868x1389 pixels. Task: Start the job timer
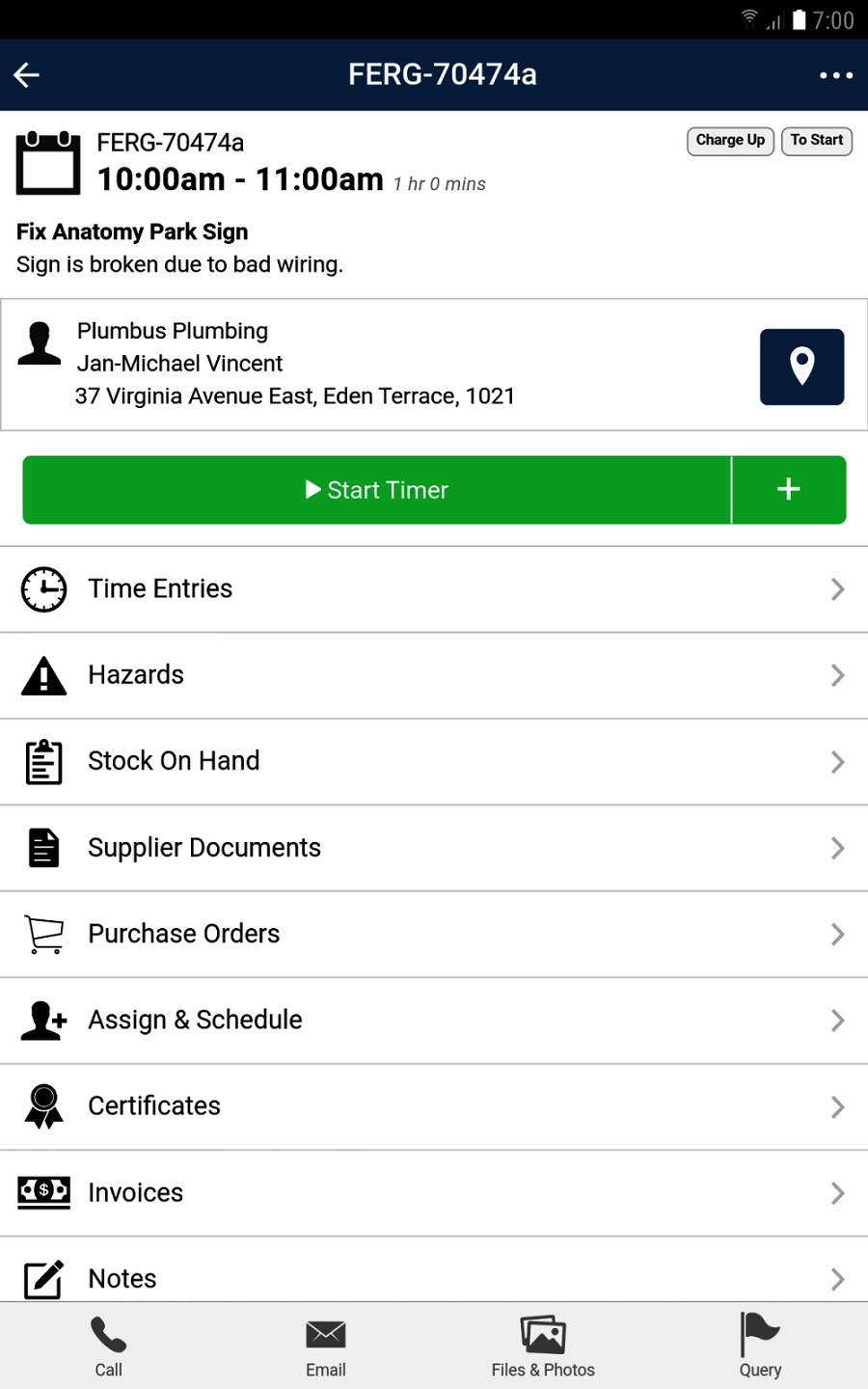tap(377, 490)
